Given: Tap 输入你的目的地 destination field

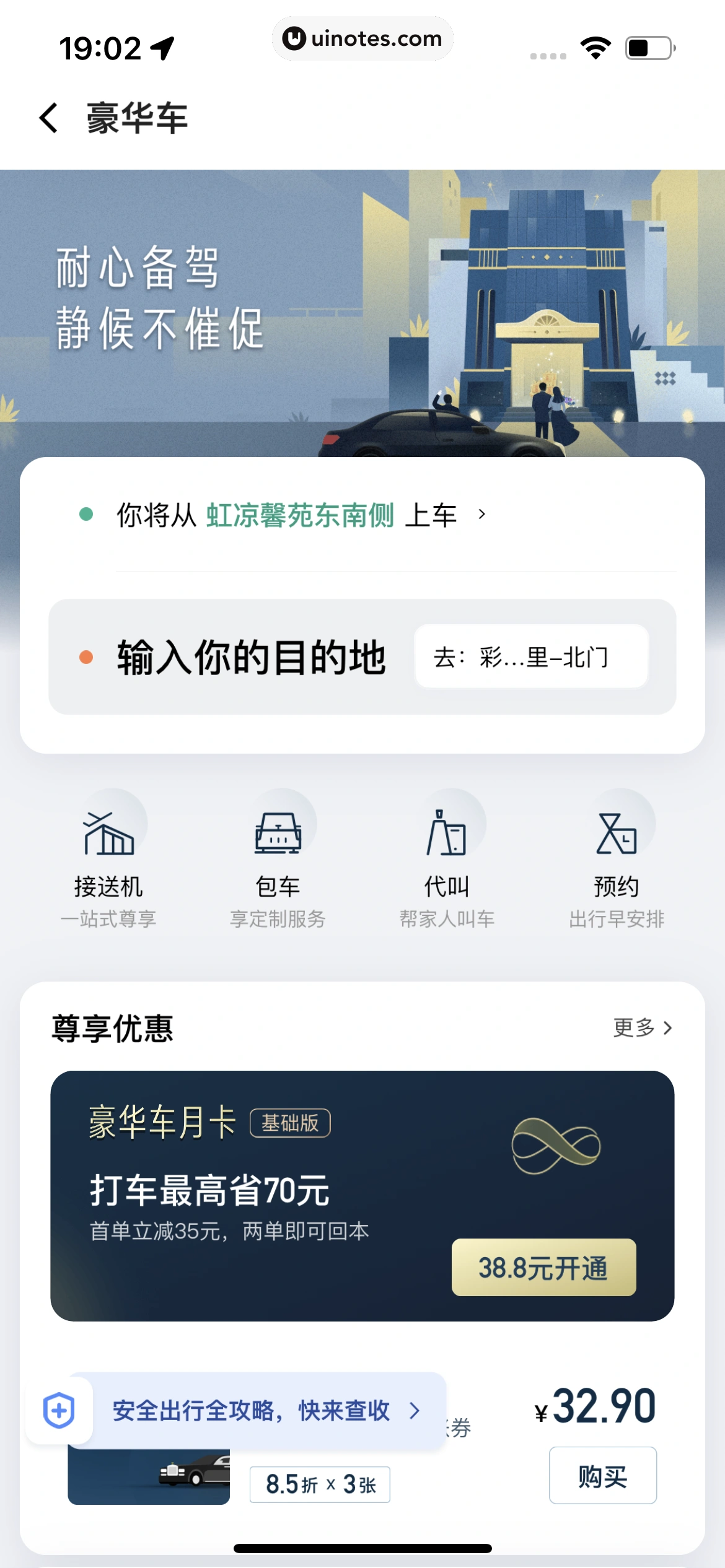Looking at the screenshot, I should click(251, 657).
